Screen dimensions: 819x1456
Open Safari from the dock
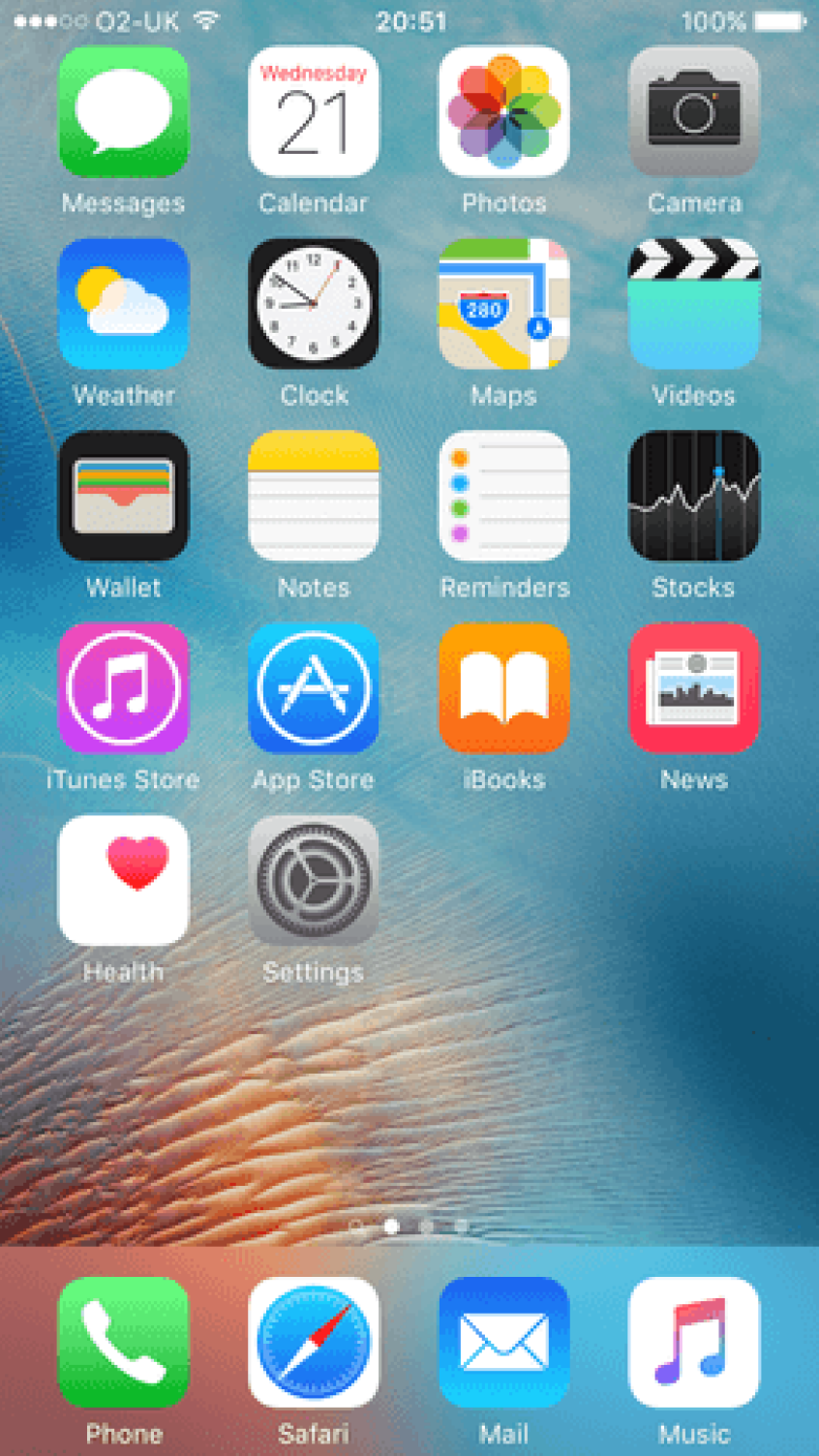pos(313,1342)
